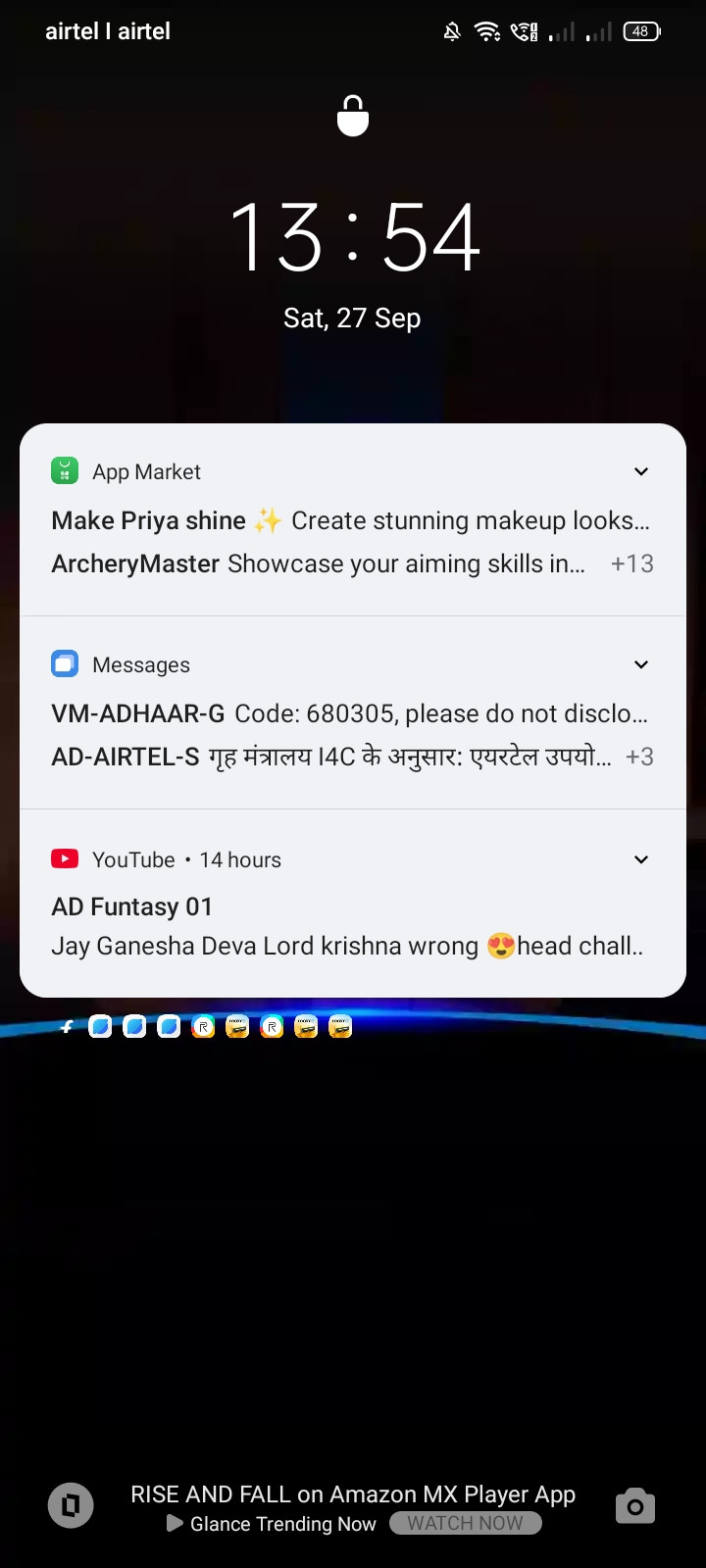This screenshot has width=706, height=1568.
Task: Tap the shortcut icon at bottom left
Action: pos(70,1505)
